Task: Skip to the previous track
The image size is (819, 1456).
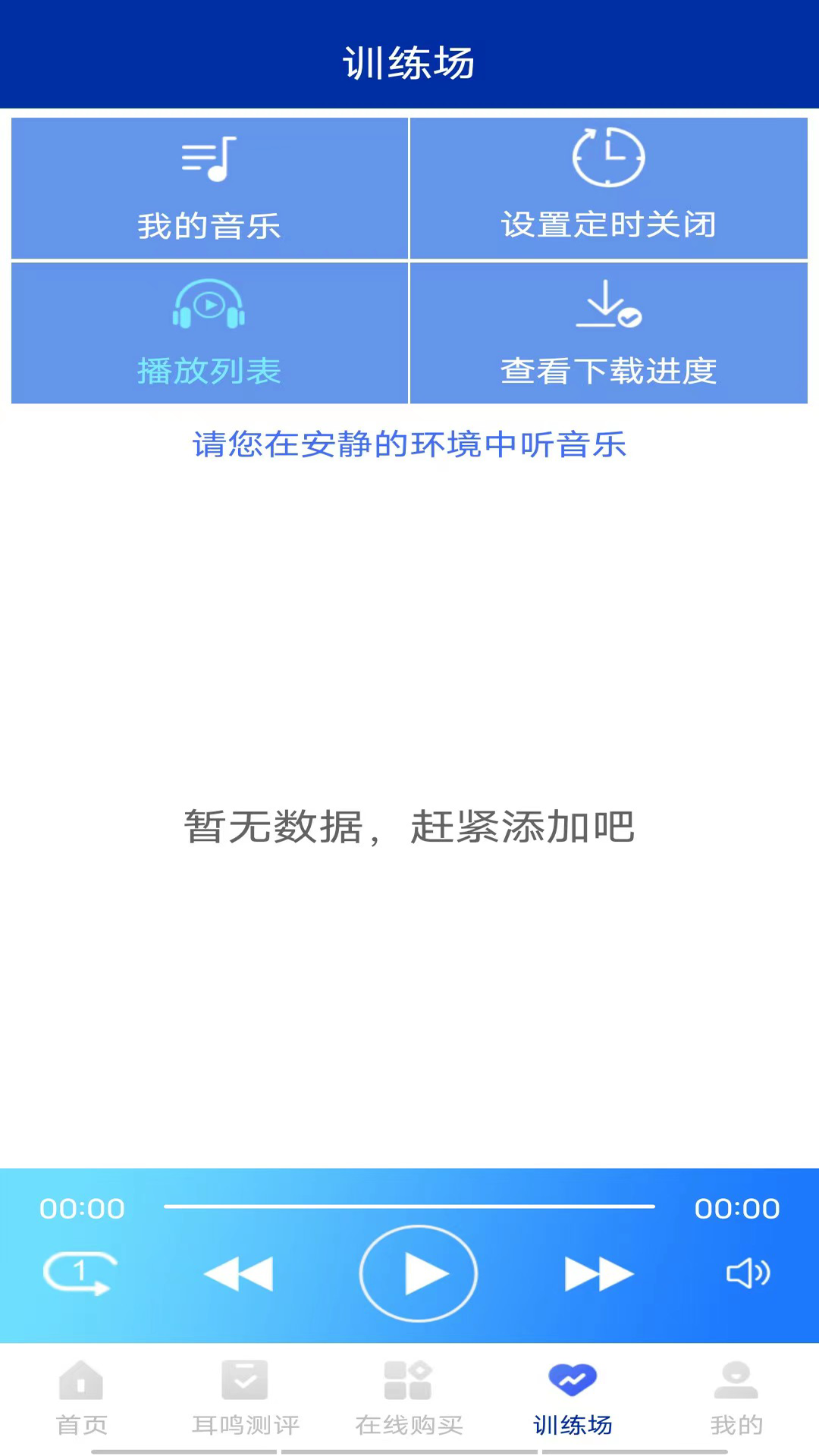Action: (238, 1273)
